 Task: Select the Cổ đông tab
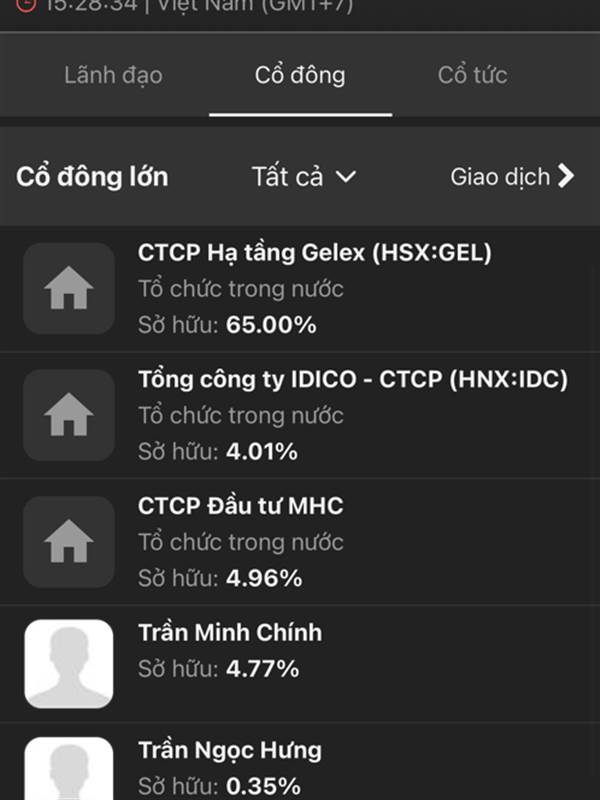[300, 75]
